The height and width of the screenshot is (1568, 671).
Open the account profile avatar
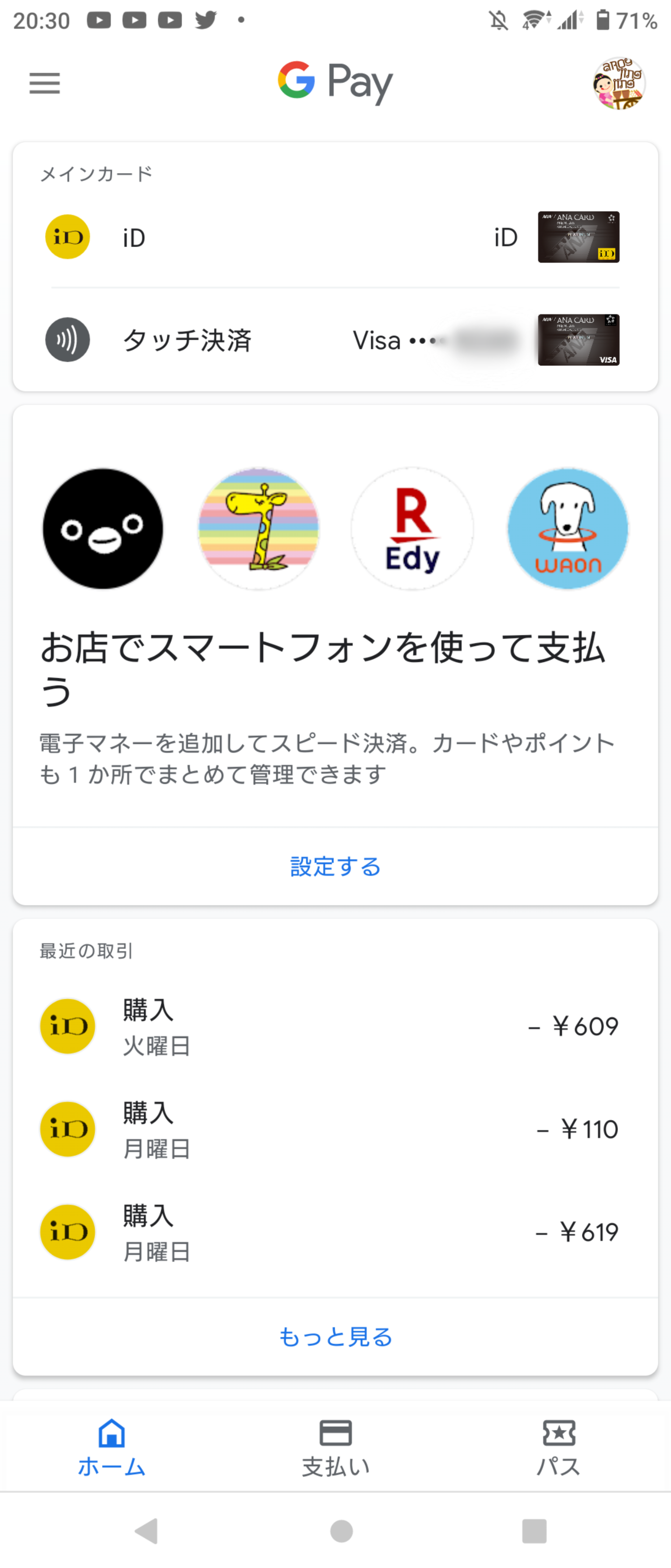click(x=618, y=83)
